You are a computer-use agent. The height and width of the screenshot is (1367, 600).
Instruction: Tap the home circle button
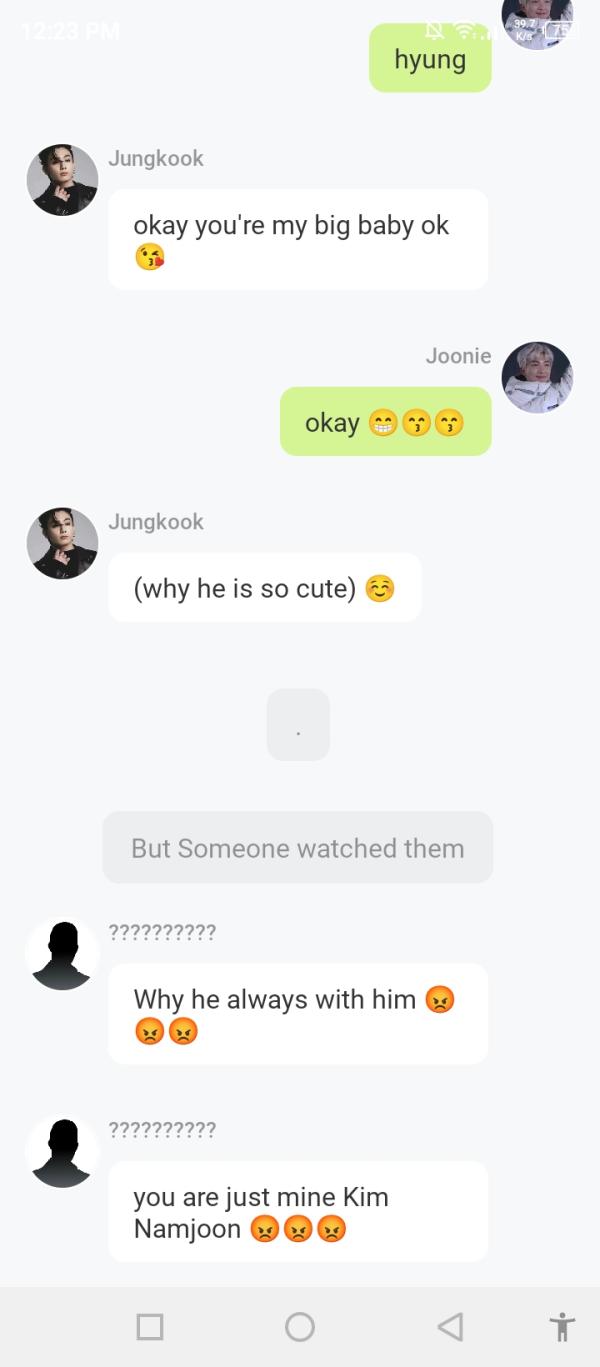coord(300,1327)
